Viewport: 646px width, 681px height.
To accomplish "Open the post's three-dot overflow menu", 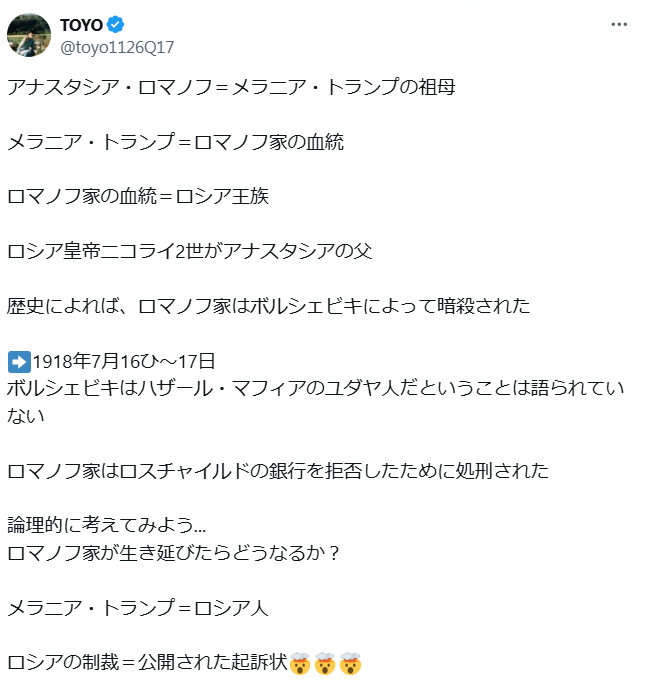I will [x=619, y=24].
